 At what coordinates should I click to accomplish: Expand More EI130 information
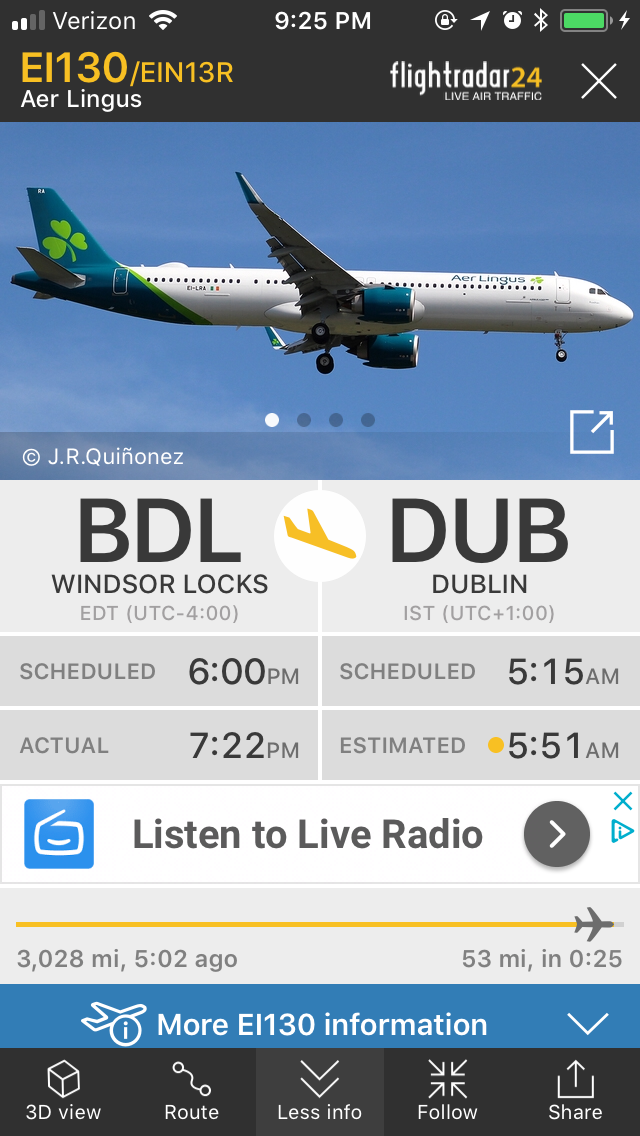[320, 1024]
